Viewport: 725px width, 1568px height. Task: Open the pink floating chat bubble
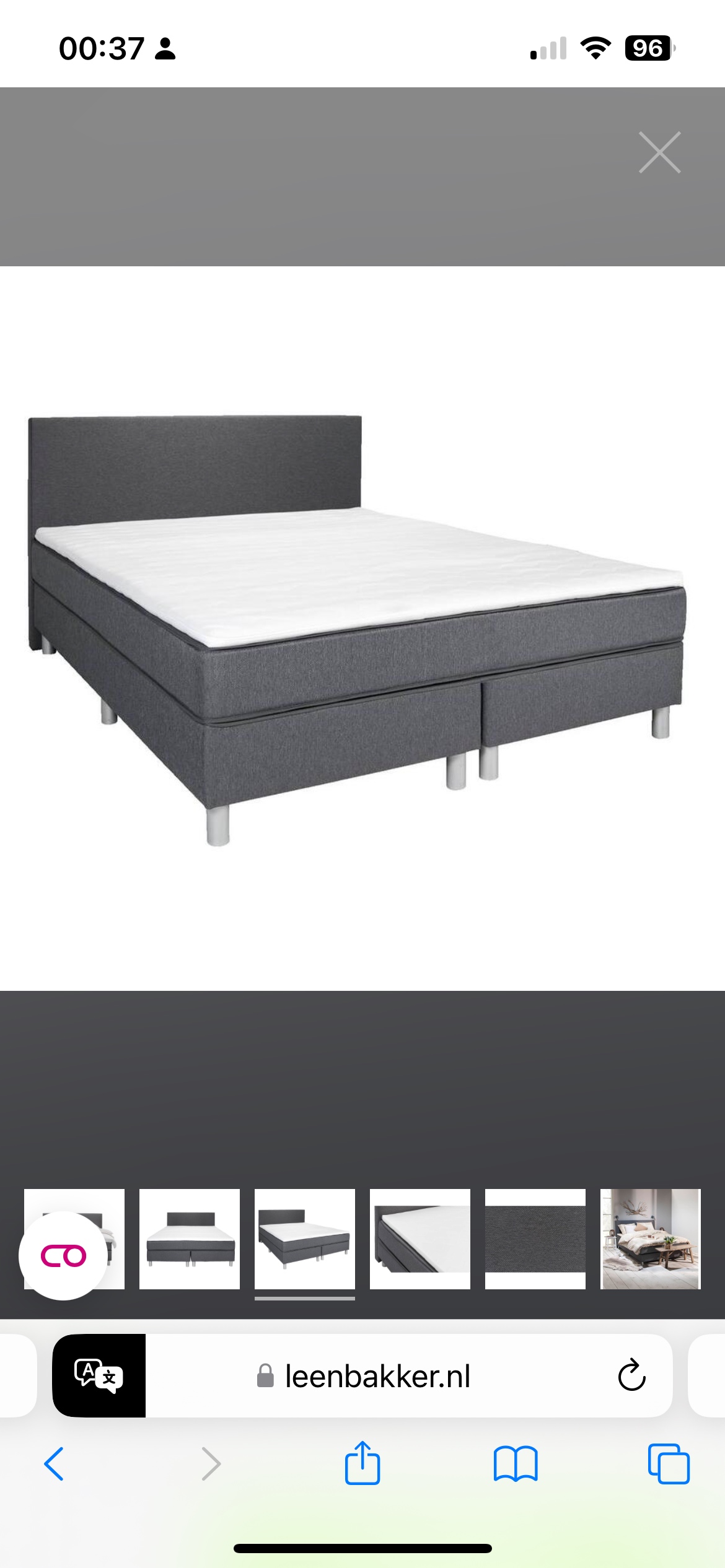click(63, 1255)
